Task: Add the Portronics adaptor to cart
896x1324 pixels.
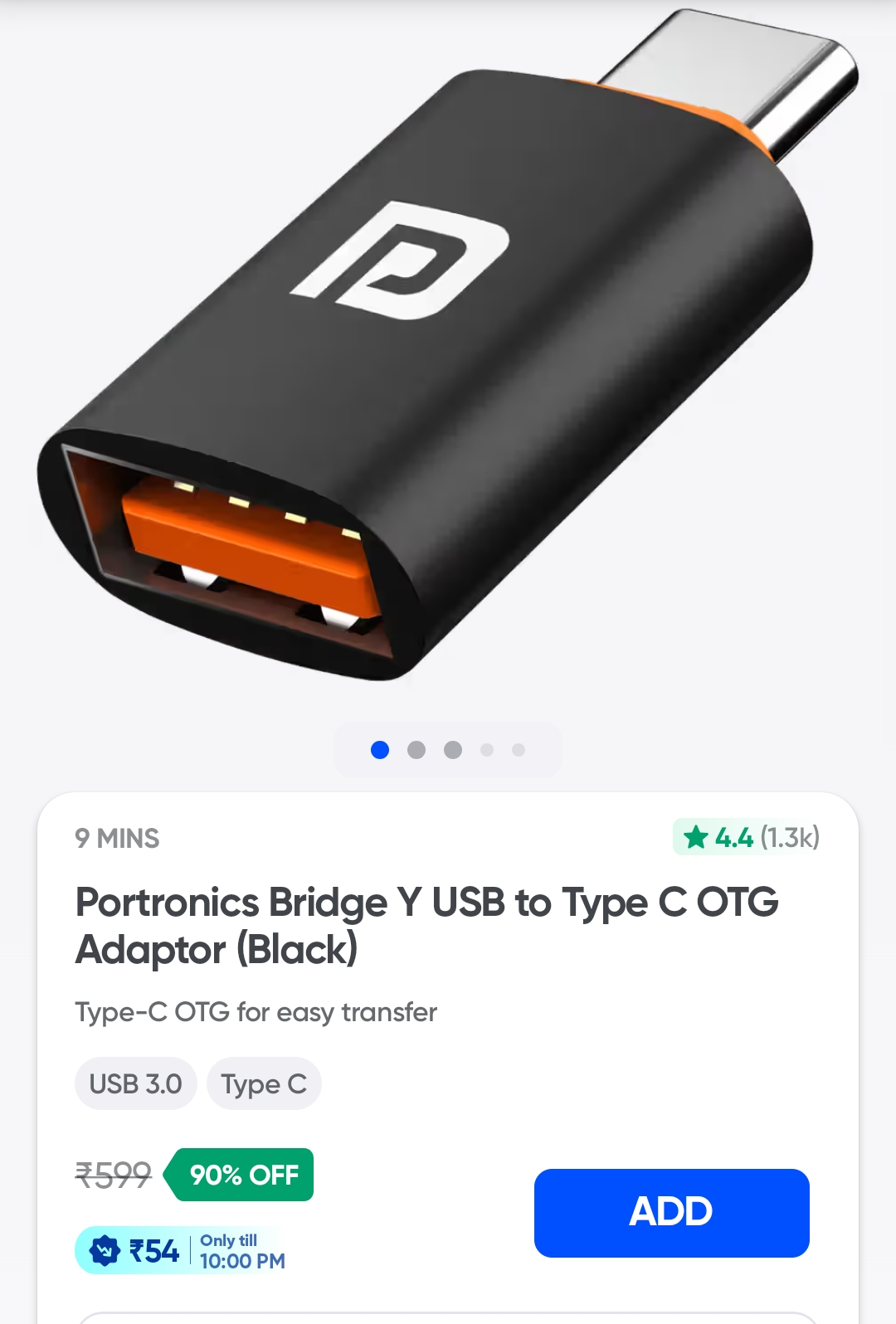Action: tap(671, 1212)
